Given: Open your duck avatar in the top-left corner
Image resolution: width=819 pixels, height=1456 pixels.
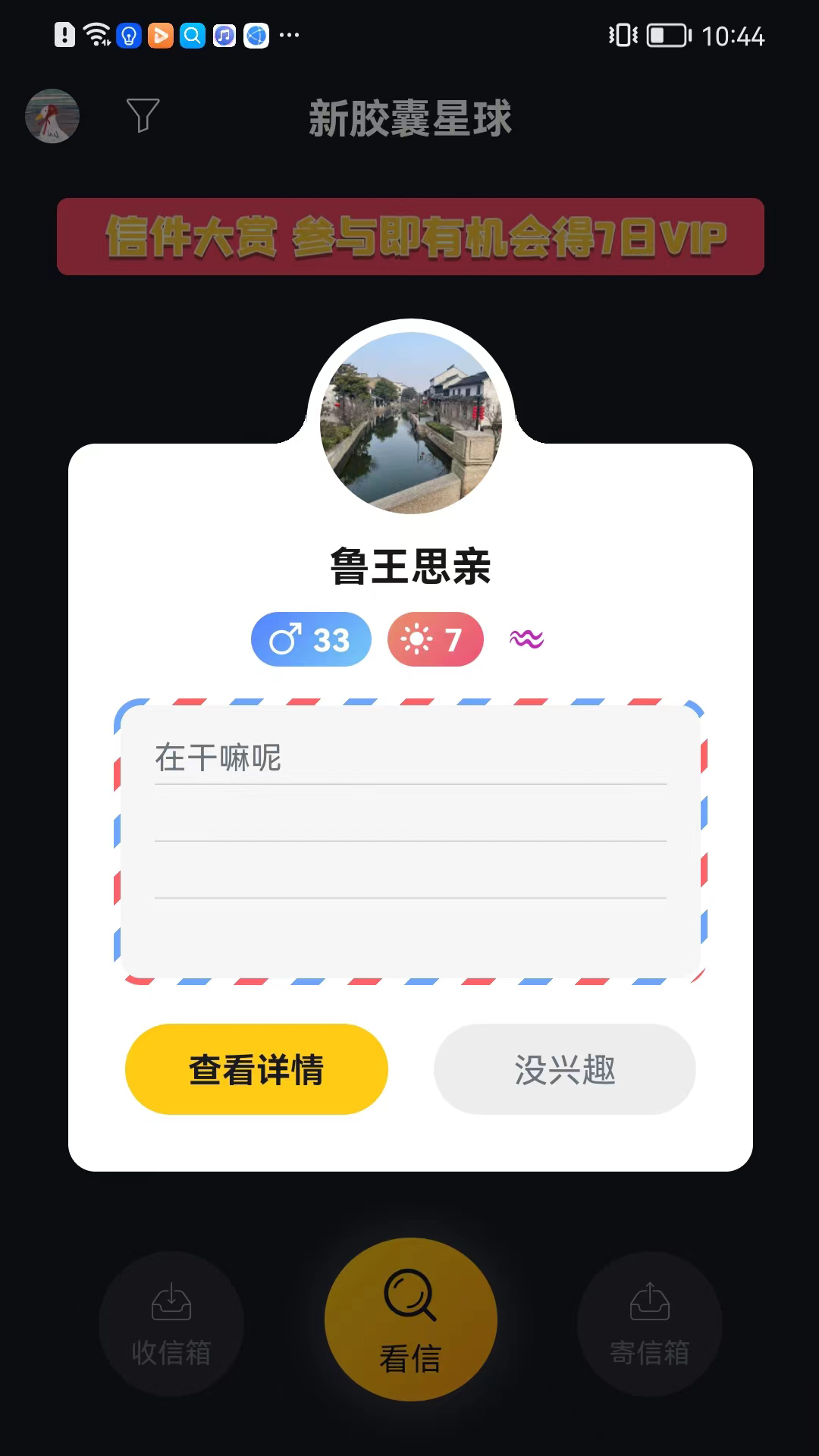Looking at the screenshot, I should tap(52, 115).
